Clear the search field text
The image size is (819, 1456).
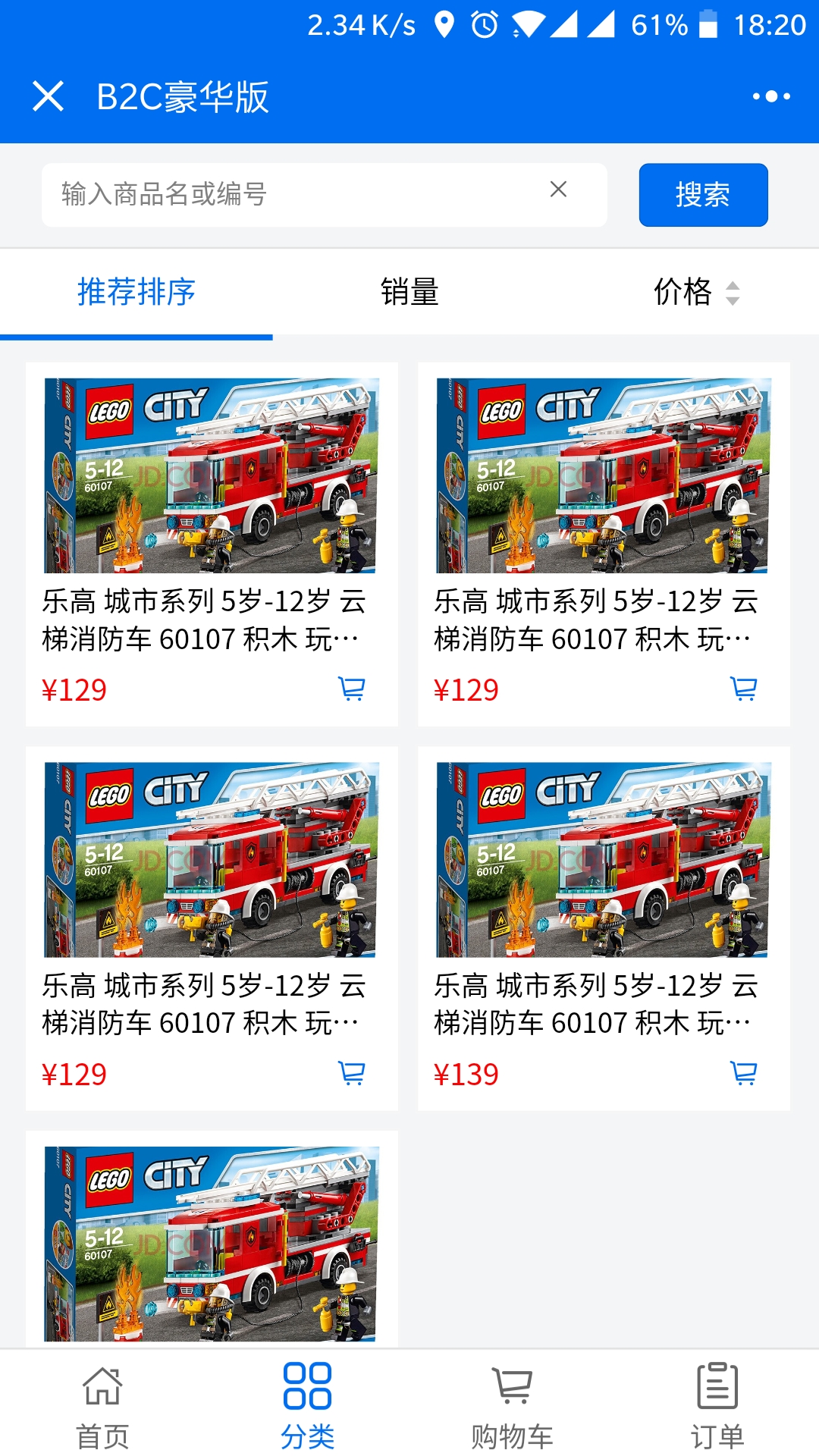click(x=558, y=190)
